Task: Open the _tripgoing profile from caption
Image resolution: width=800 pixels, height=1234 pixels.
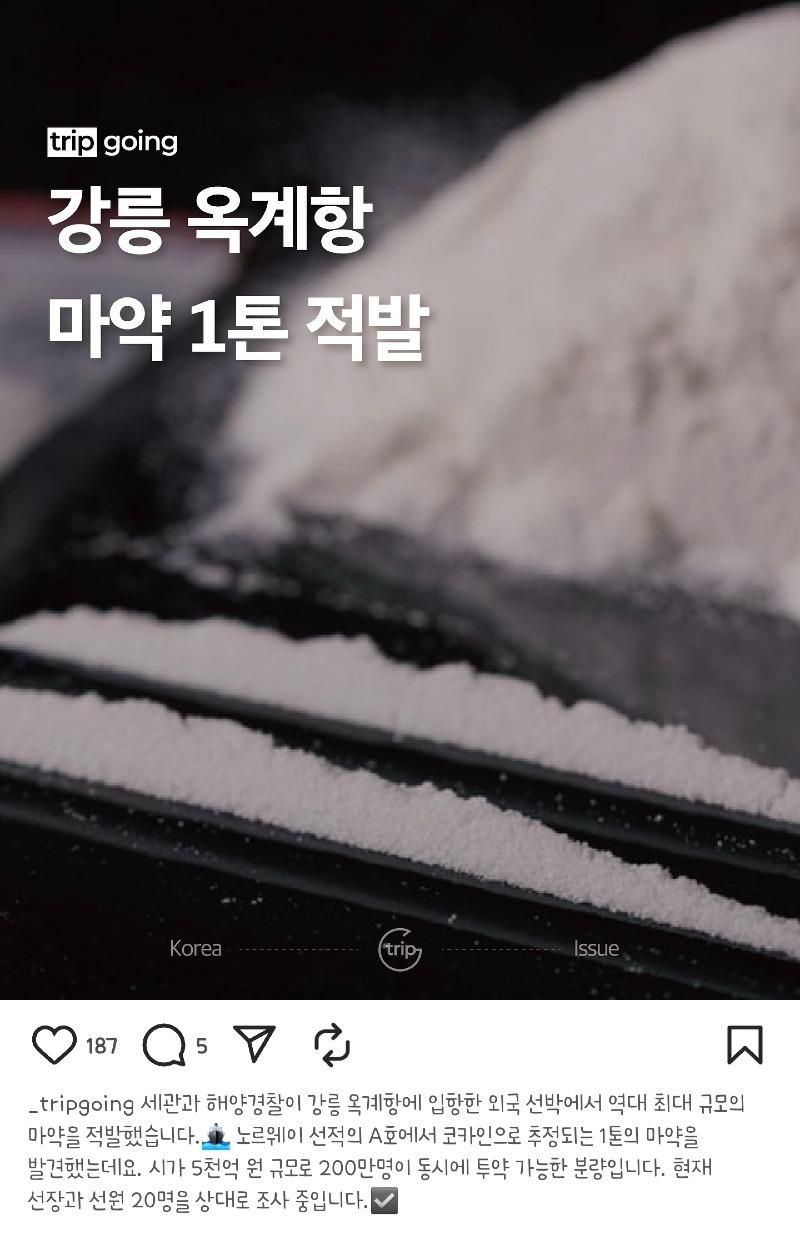Action: tap(80, 1105)
